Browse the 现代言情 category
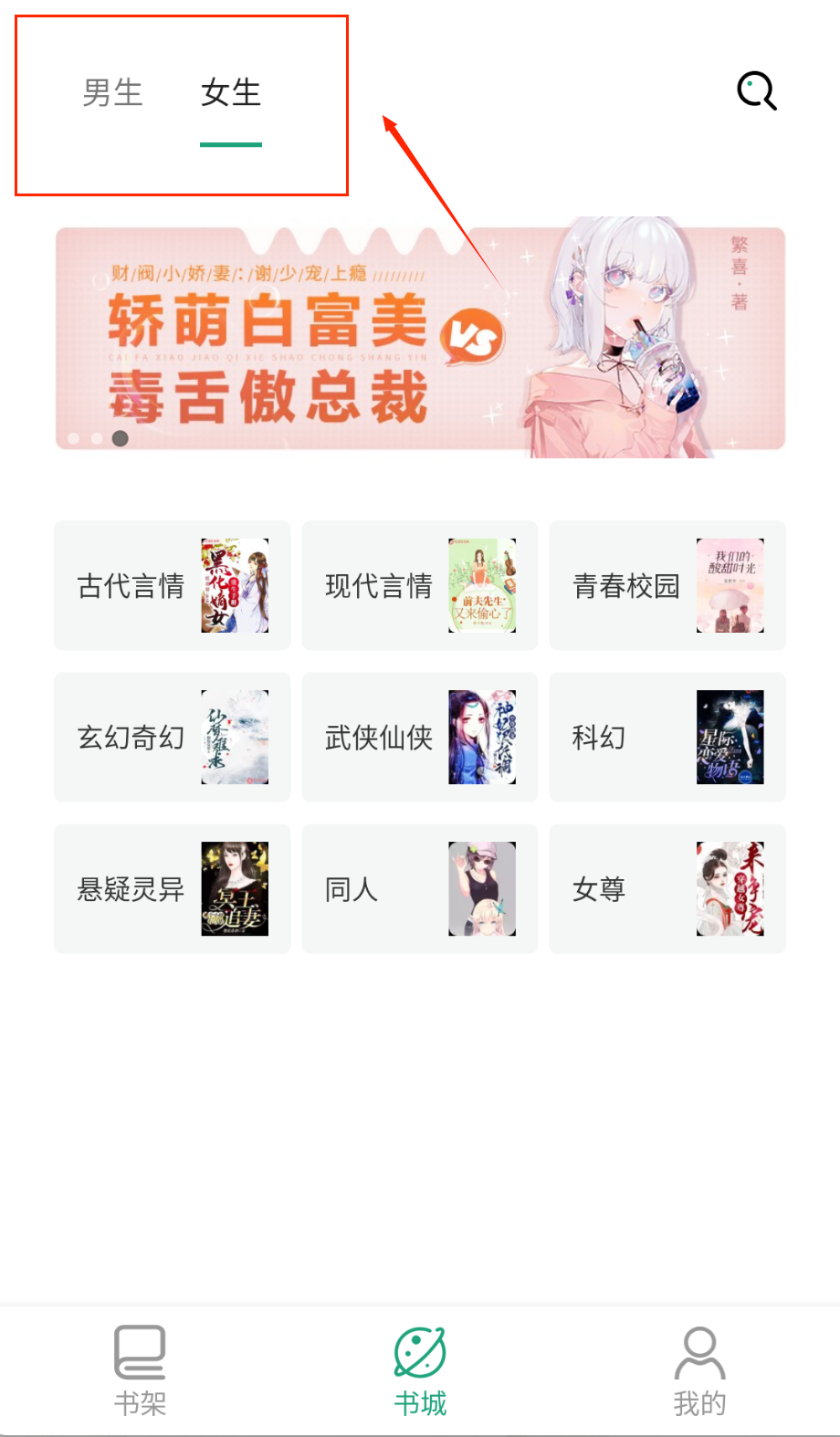840x1437 pixels. click(420, 586)
